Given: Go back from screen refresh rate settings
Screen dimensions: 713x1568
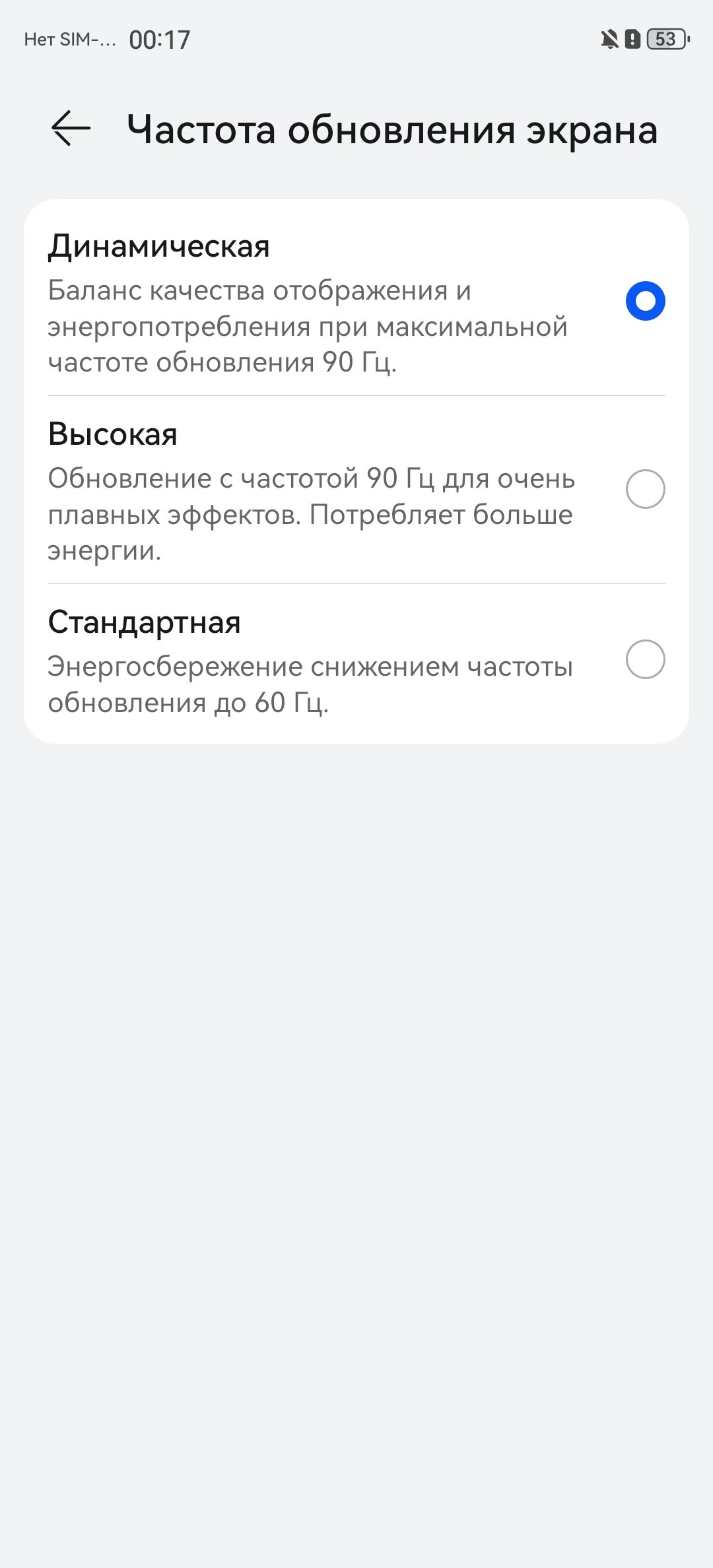Looking at the screenshot, I should coord(71,128).
